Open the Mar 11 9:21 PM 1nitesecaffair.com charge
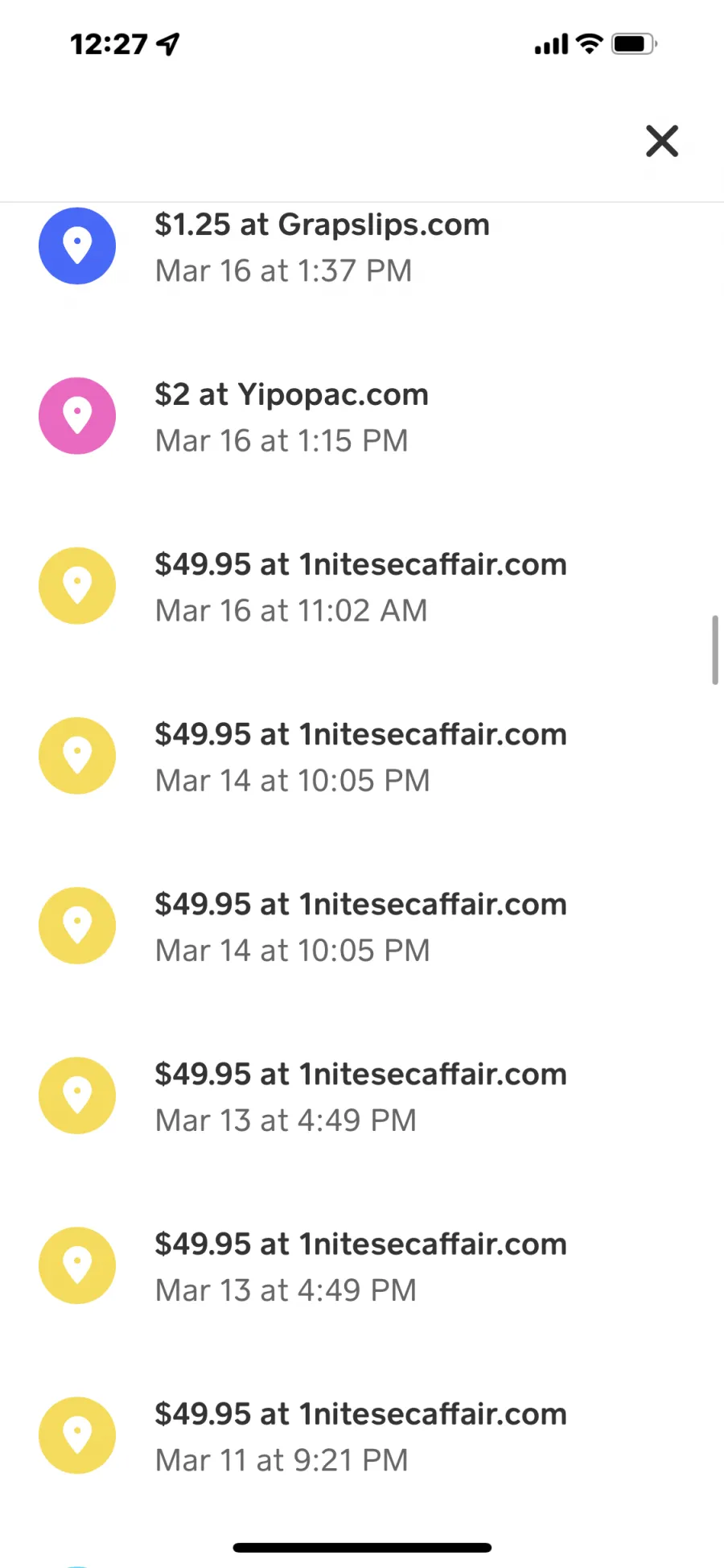This screenshot has width=724, height=1568. pyautogui.click(x=362, y=1435)
